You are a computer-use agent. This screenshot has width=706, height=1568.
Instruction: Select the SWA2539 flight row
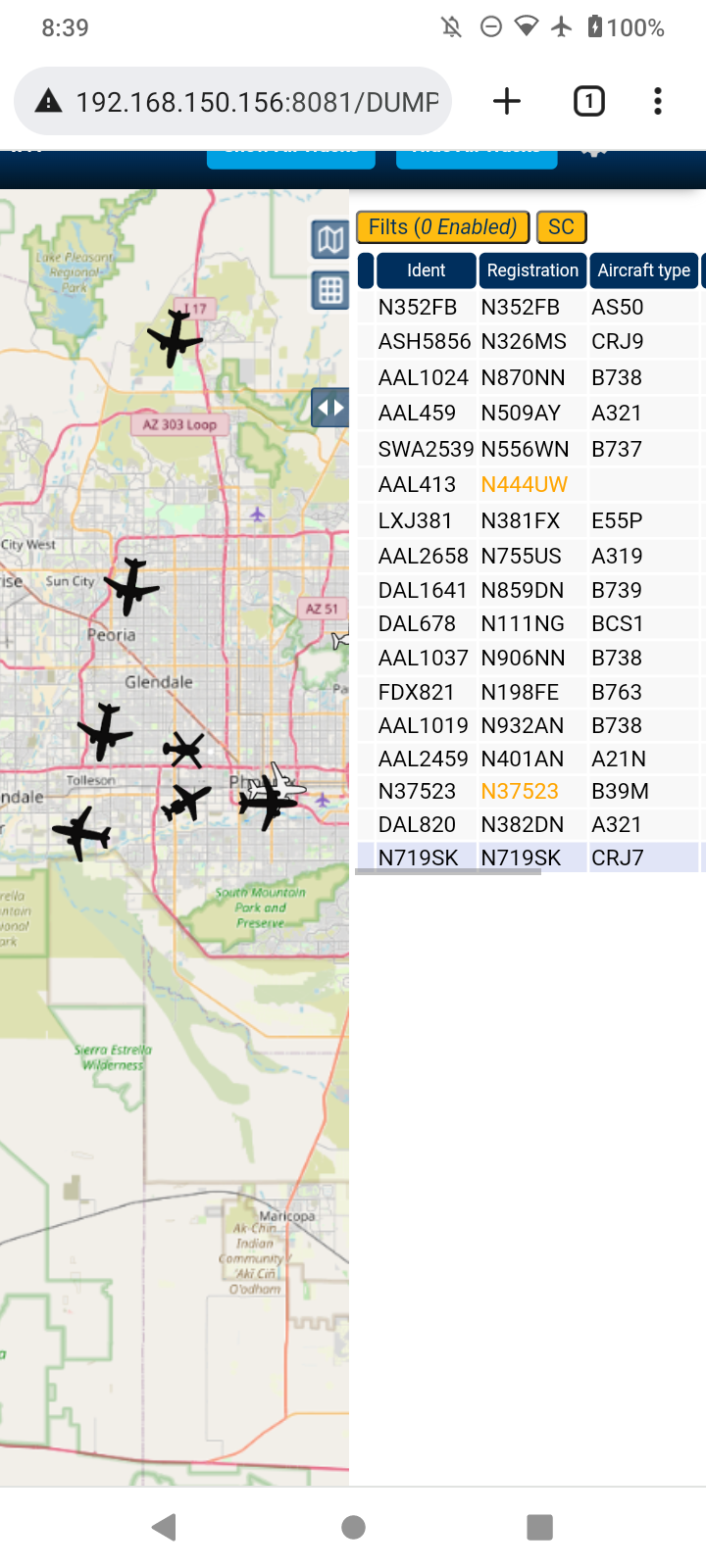tap(529, 449)
